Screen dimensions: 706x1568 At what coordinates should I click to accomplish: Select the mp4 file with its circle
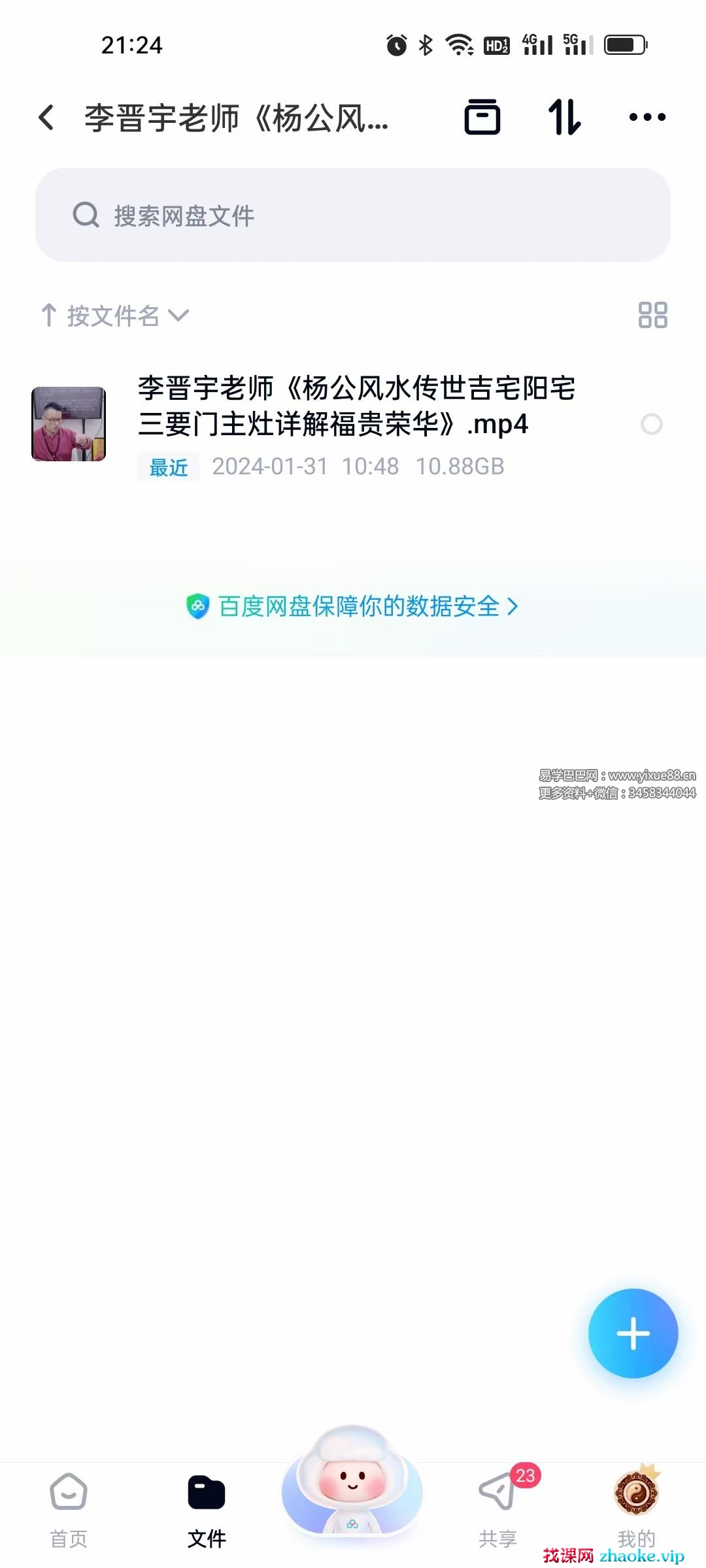coord(652,424)
